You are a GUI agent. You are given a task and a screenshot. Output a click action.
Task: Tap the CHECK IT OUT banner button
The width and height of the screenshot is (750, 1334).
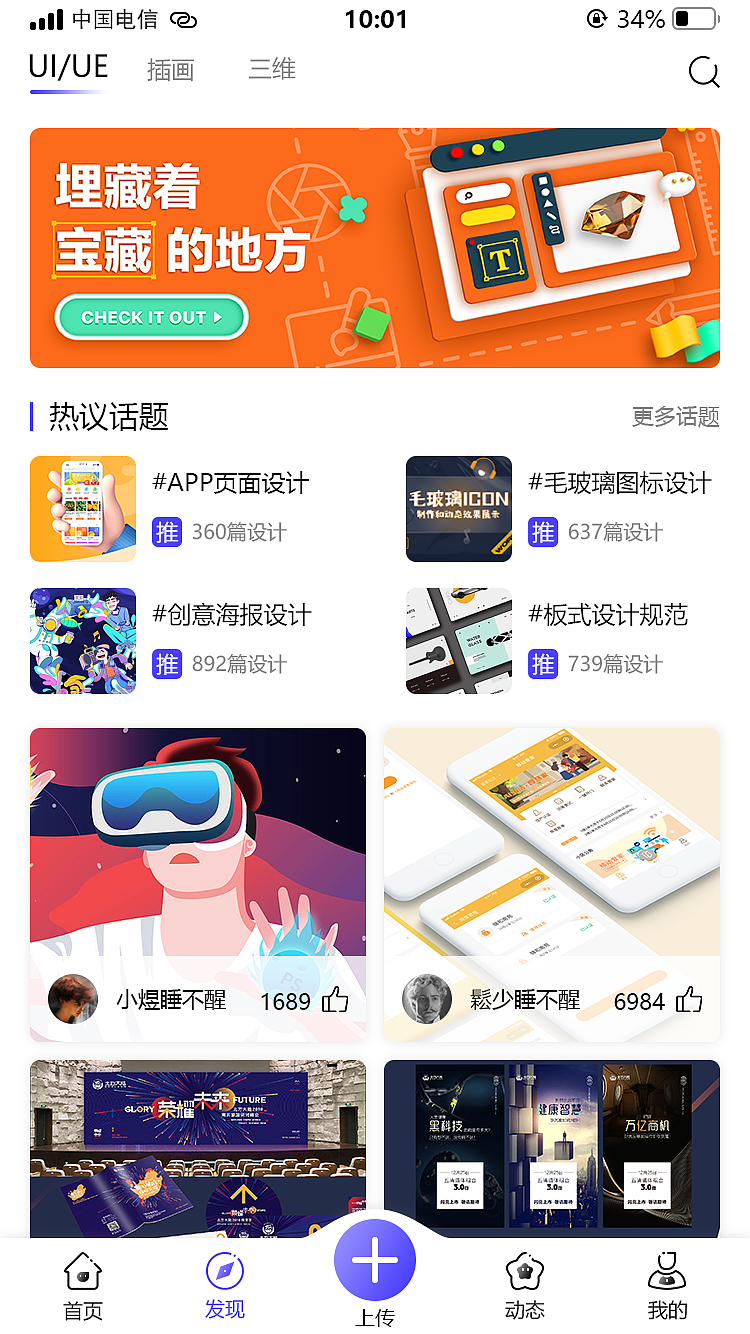pyautogui.click(x=151, y=317)
